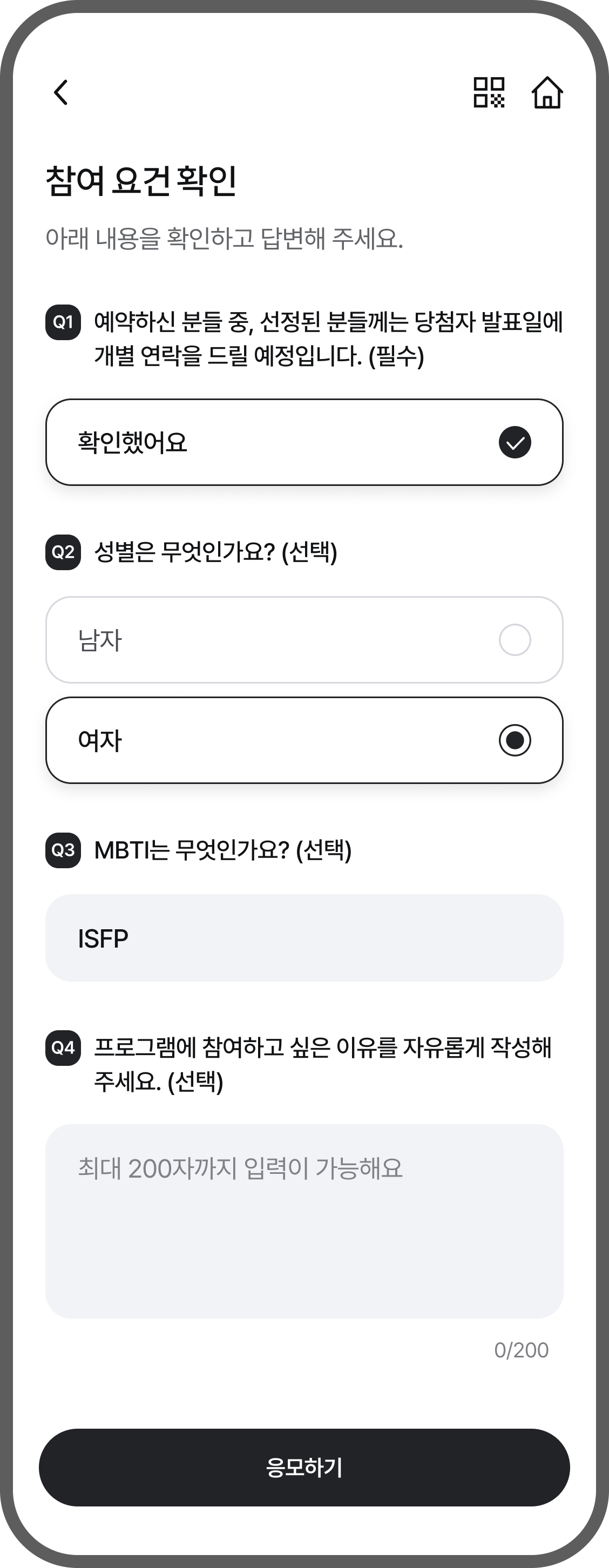Deselect the 여자 gender option
Image resolution: width=609 pixels, height=1568 pixels.
coord(303,740)
